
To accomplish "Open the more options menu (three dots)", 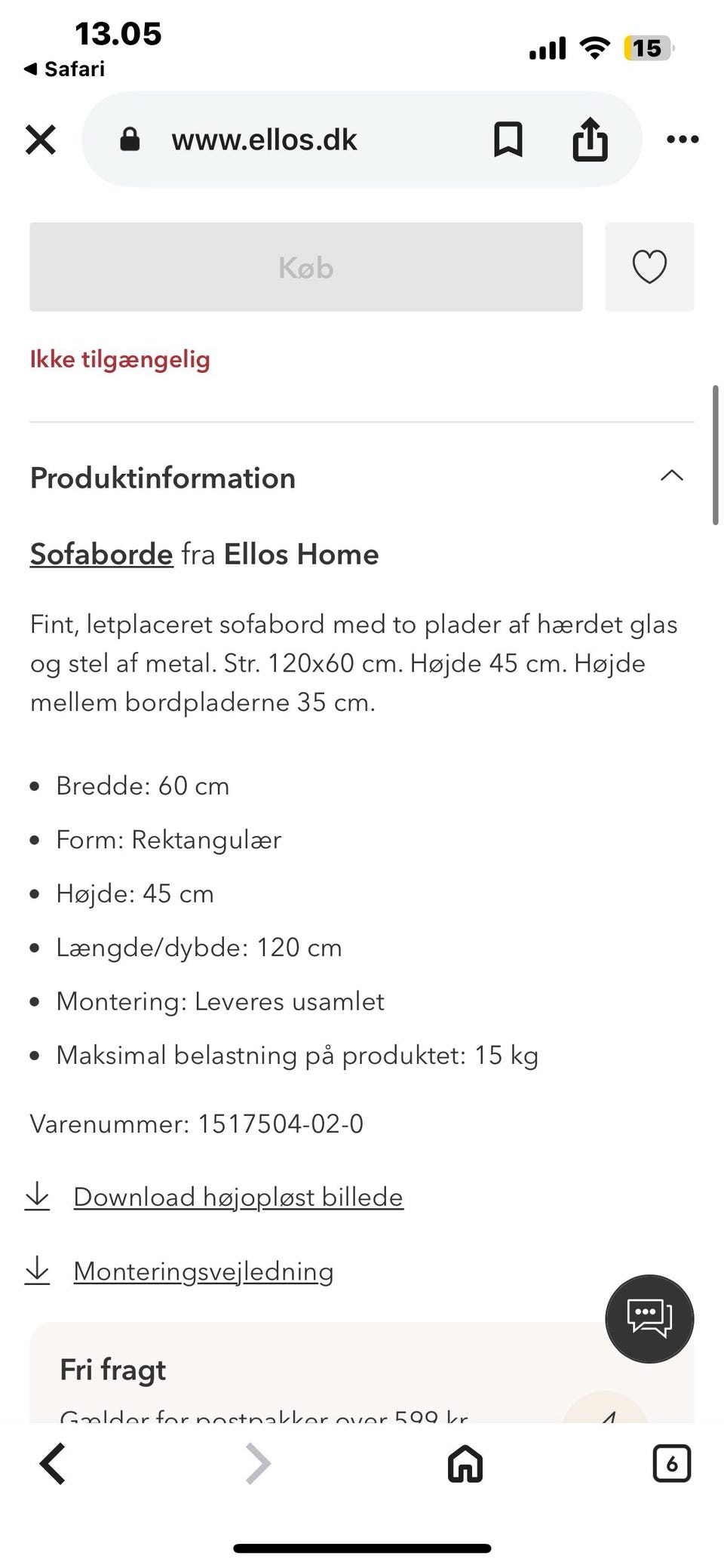I will (x=682, y=139).
